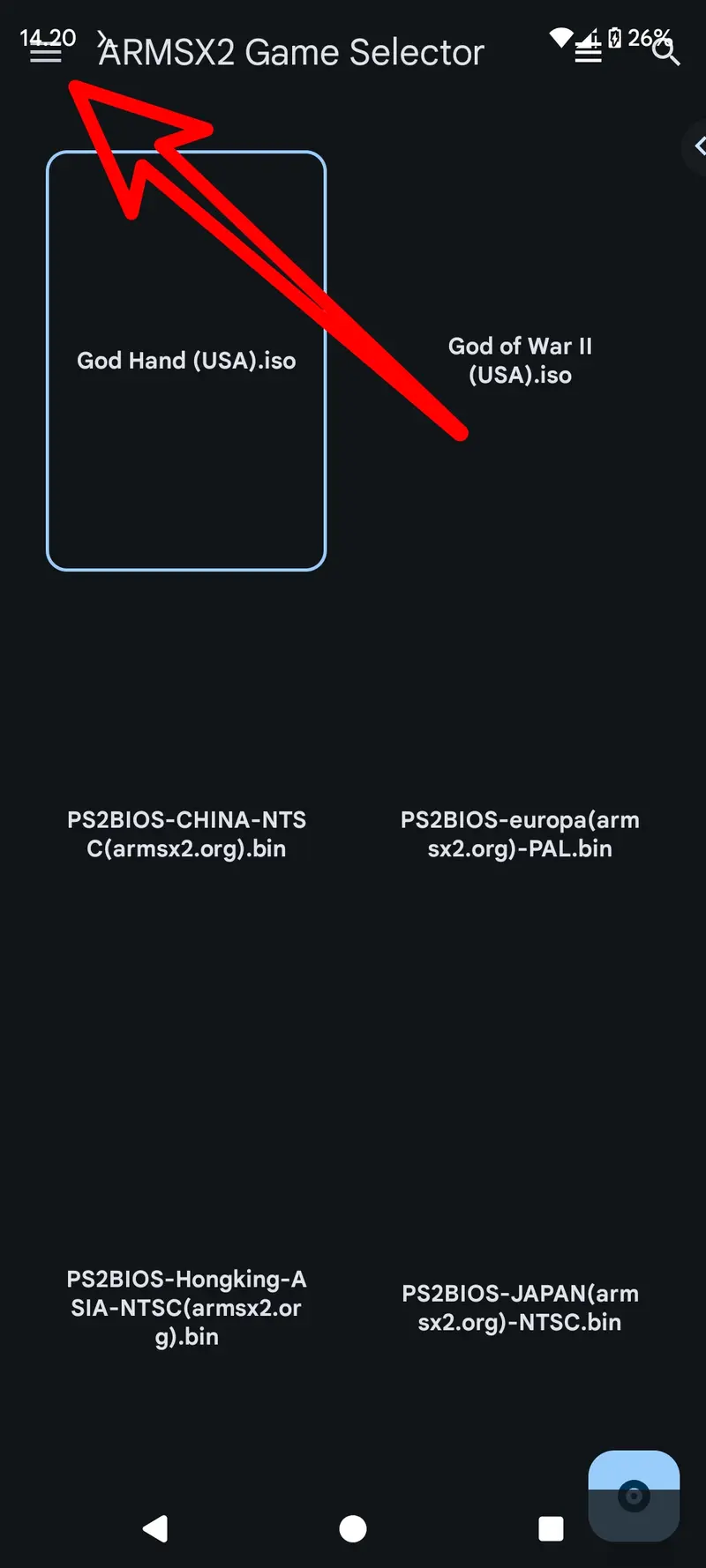The width and height of the screenshot is (706, 1568).
Task: Open the right-edge panel arrow
Action: 696,146
